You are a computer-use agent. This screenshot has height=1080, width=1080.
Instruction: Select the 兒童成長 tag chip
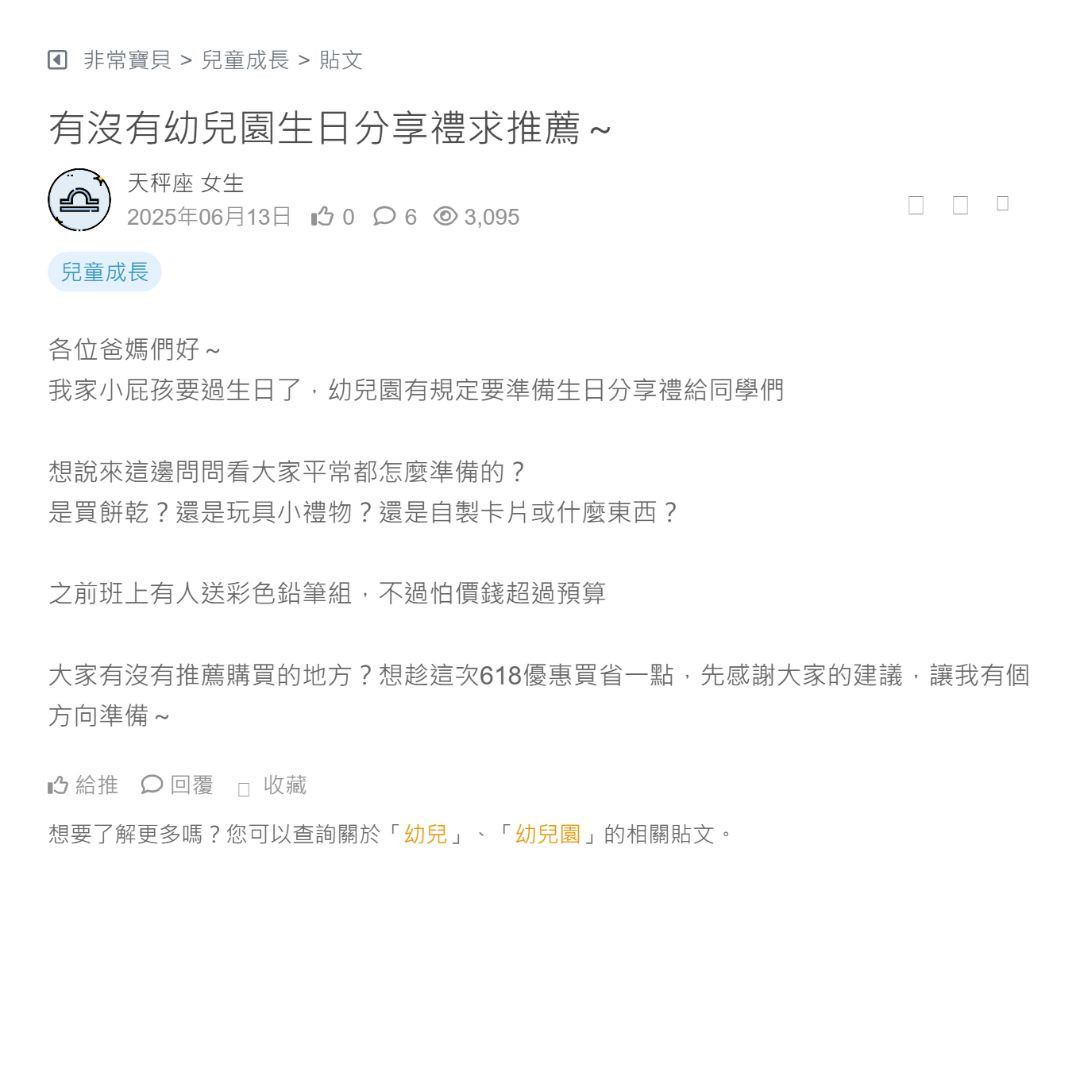click(x=104, y=272)
